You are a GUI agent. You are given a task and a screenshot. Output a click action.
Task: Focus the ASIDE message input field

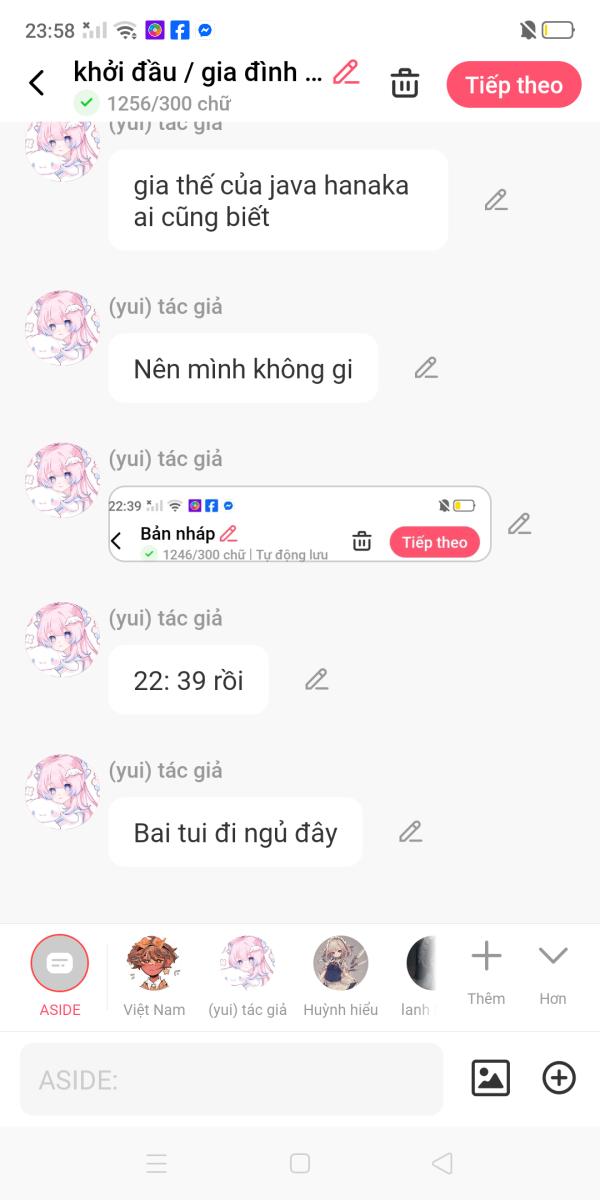point(231,1079)
